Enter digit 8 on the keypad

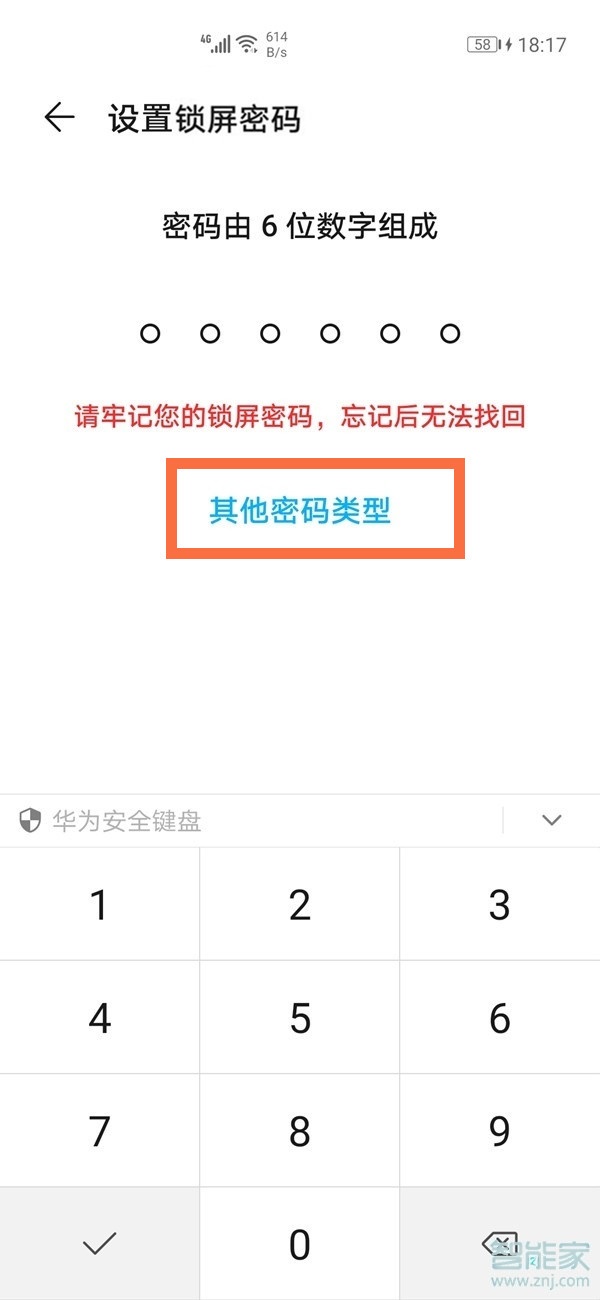pyautogui.click(x=300, y=1131)
